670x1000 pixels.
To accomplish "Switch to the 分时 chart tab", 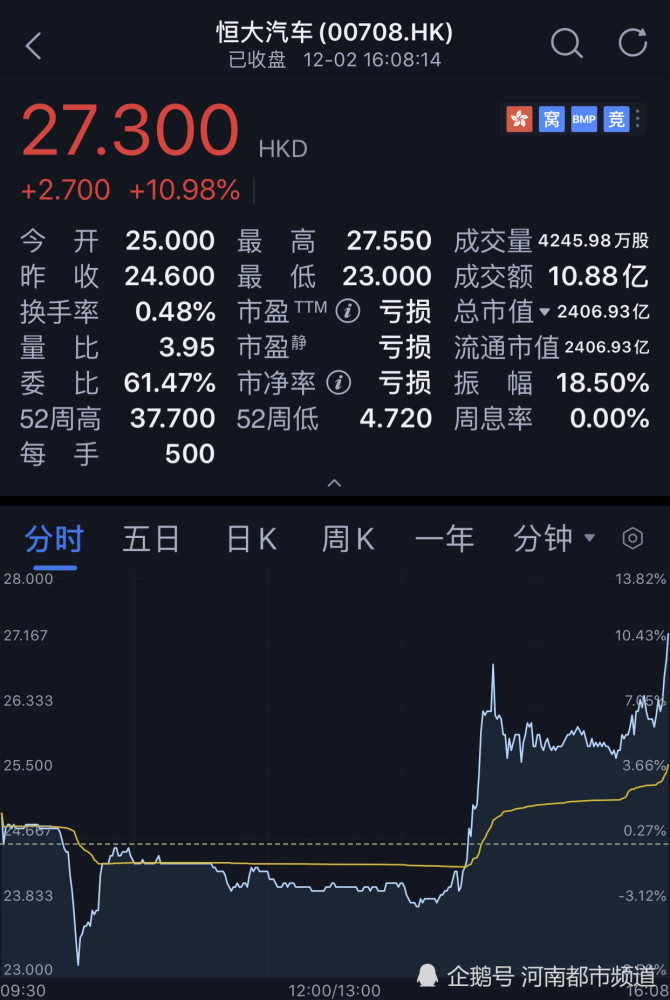I will [x=52, y=539].
